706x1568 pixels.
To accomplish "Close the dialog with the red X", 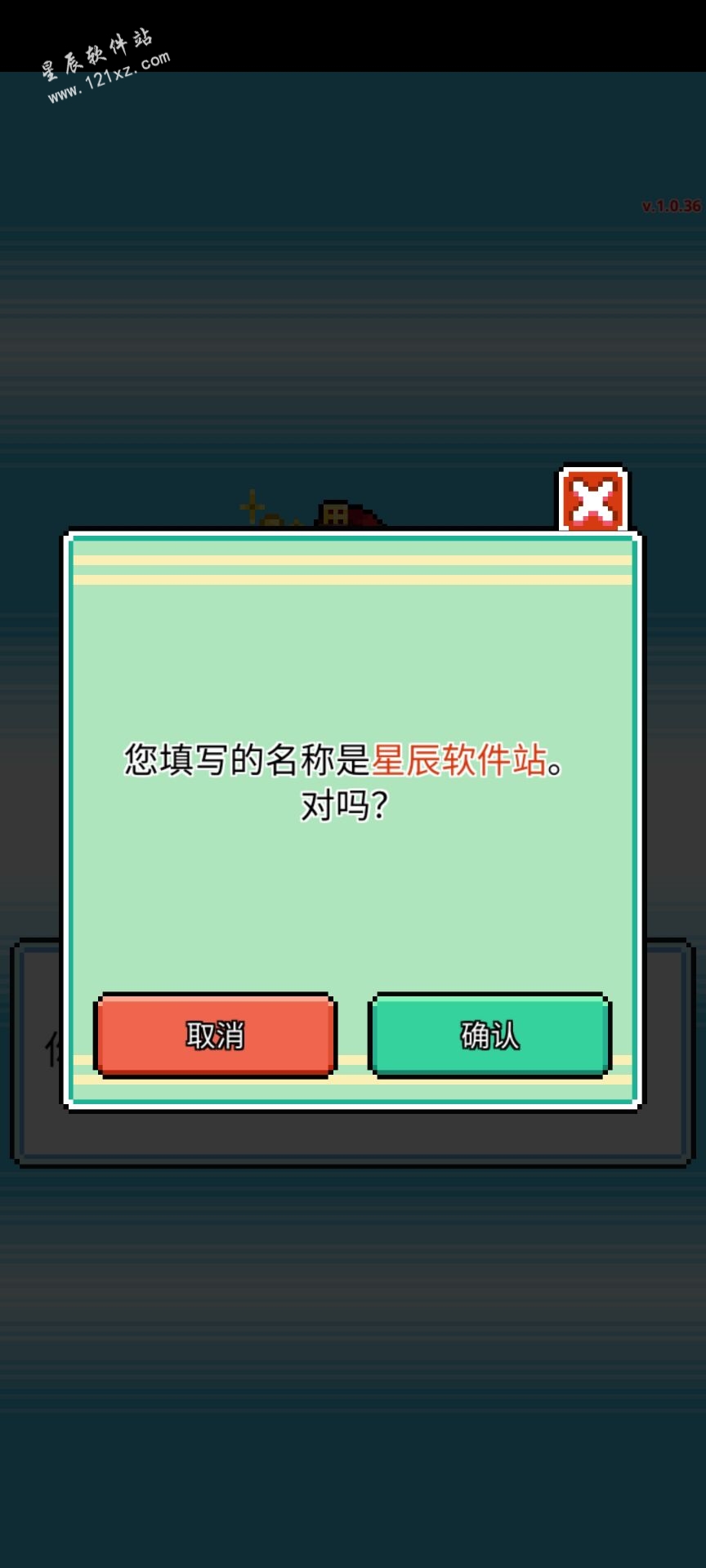I will [x=593, y=501].
